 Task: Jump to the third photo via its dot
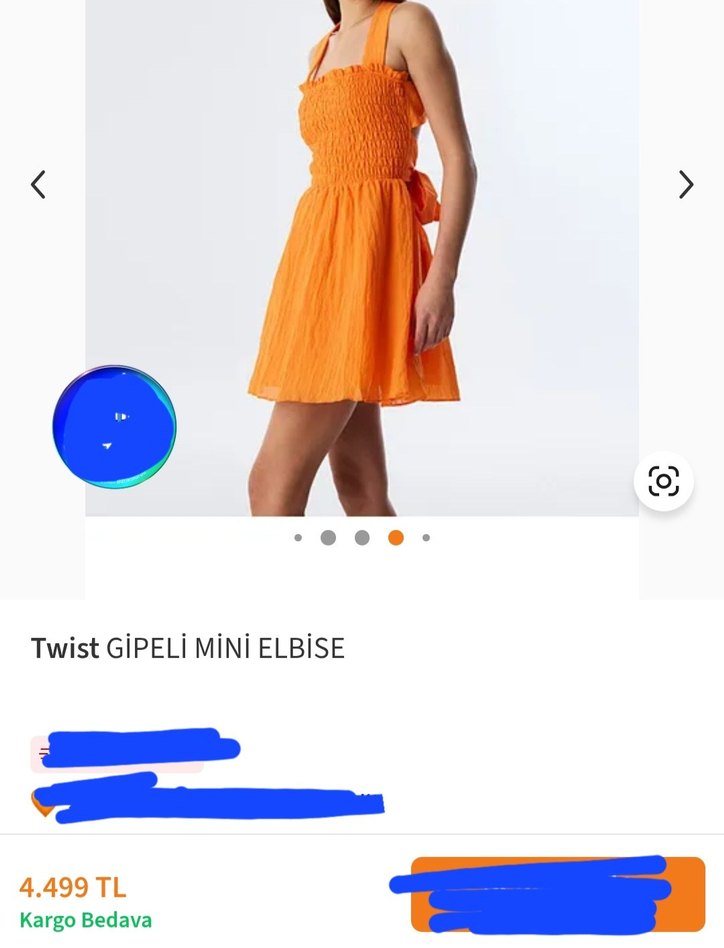point(363,537)
